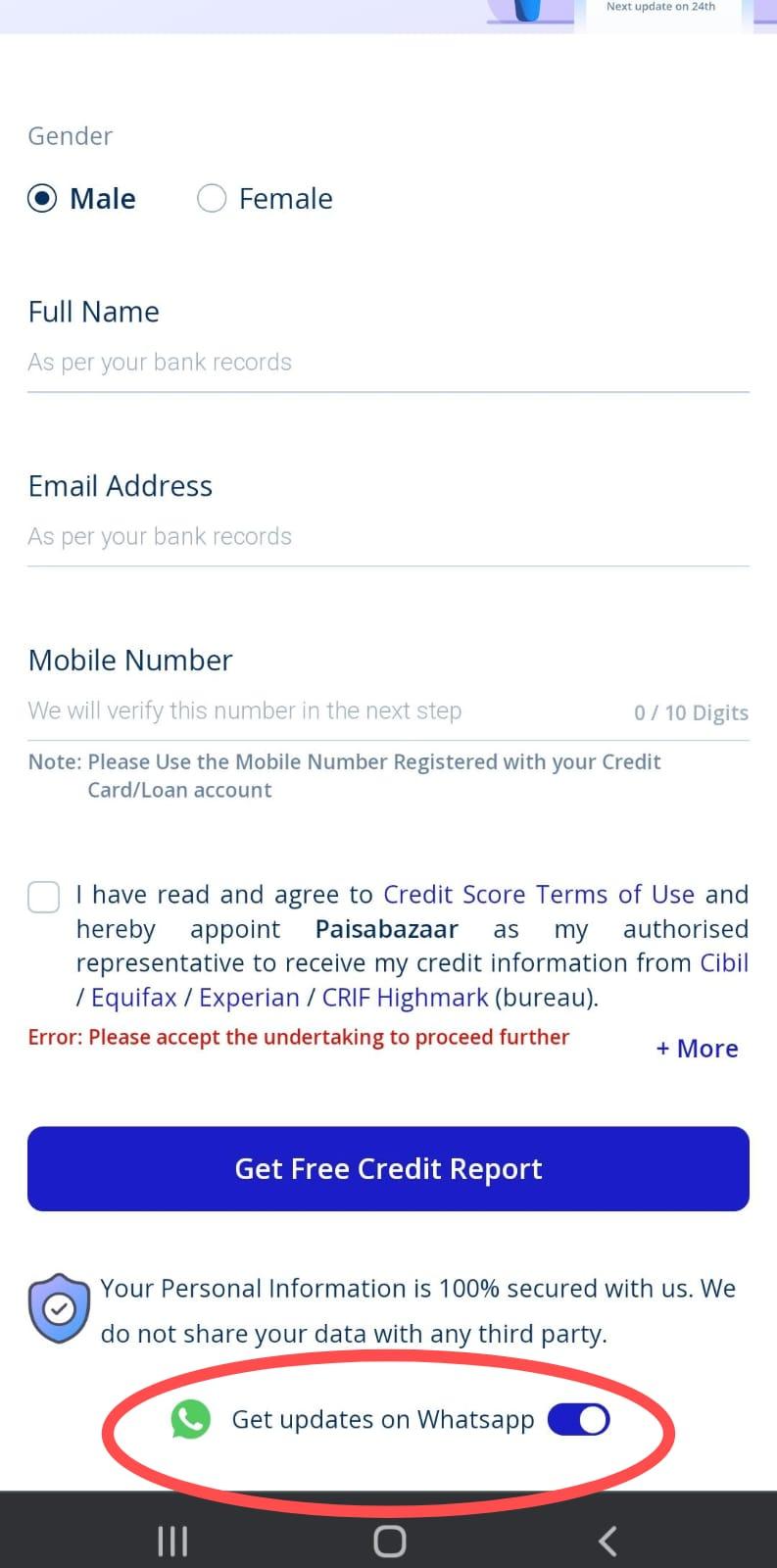Viewport: 777px width, 1568px height.
Task: Open Credit Score Terms of Use link
Action: click(x=538, y=895)
